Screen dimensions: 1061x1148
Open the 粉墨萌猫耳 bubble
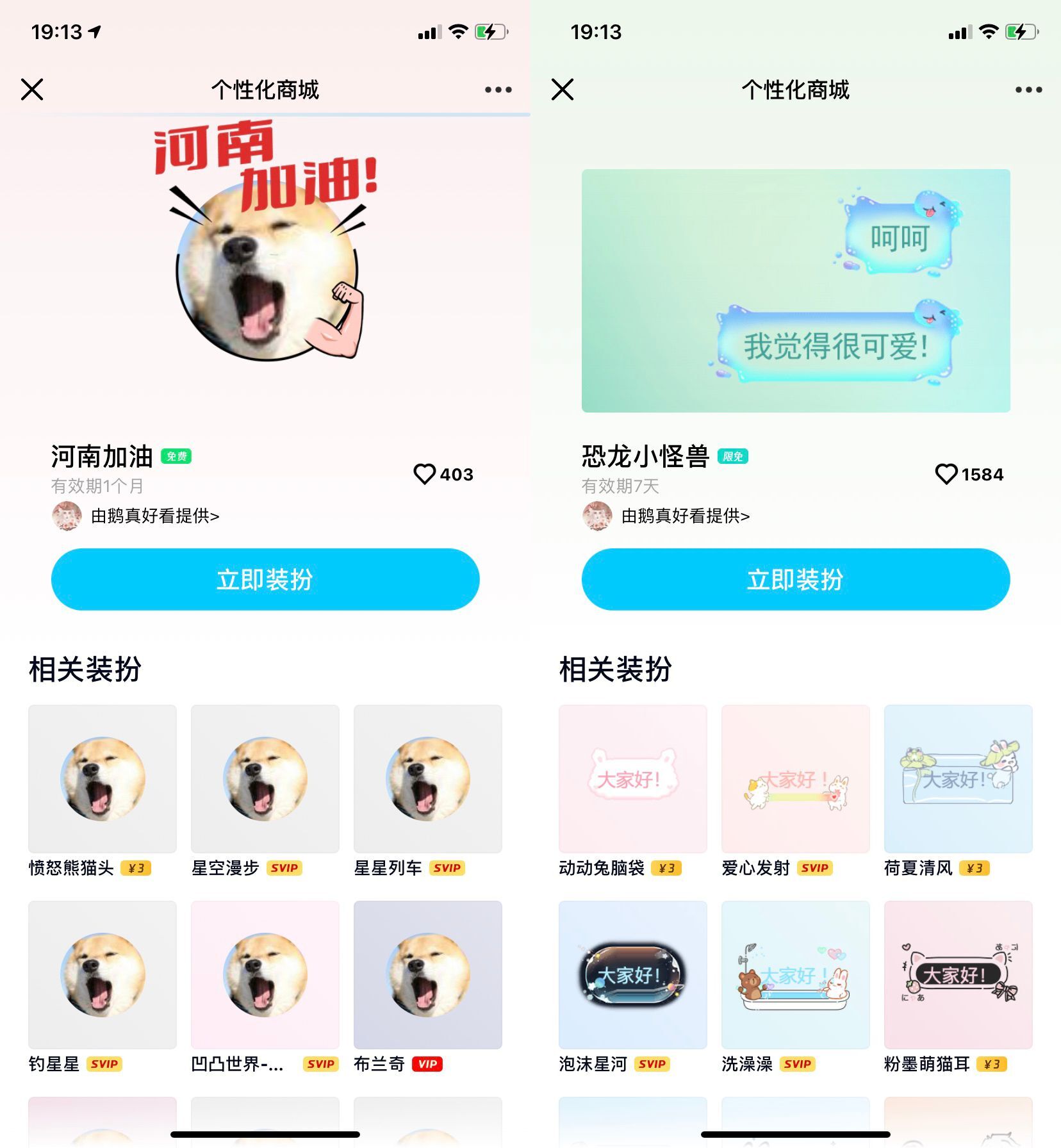coord(958,975)
